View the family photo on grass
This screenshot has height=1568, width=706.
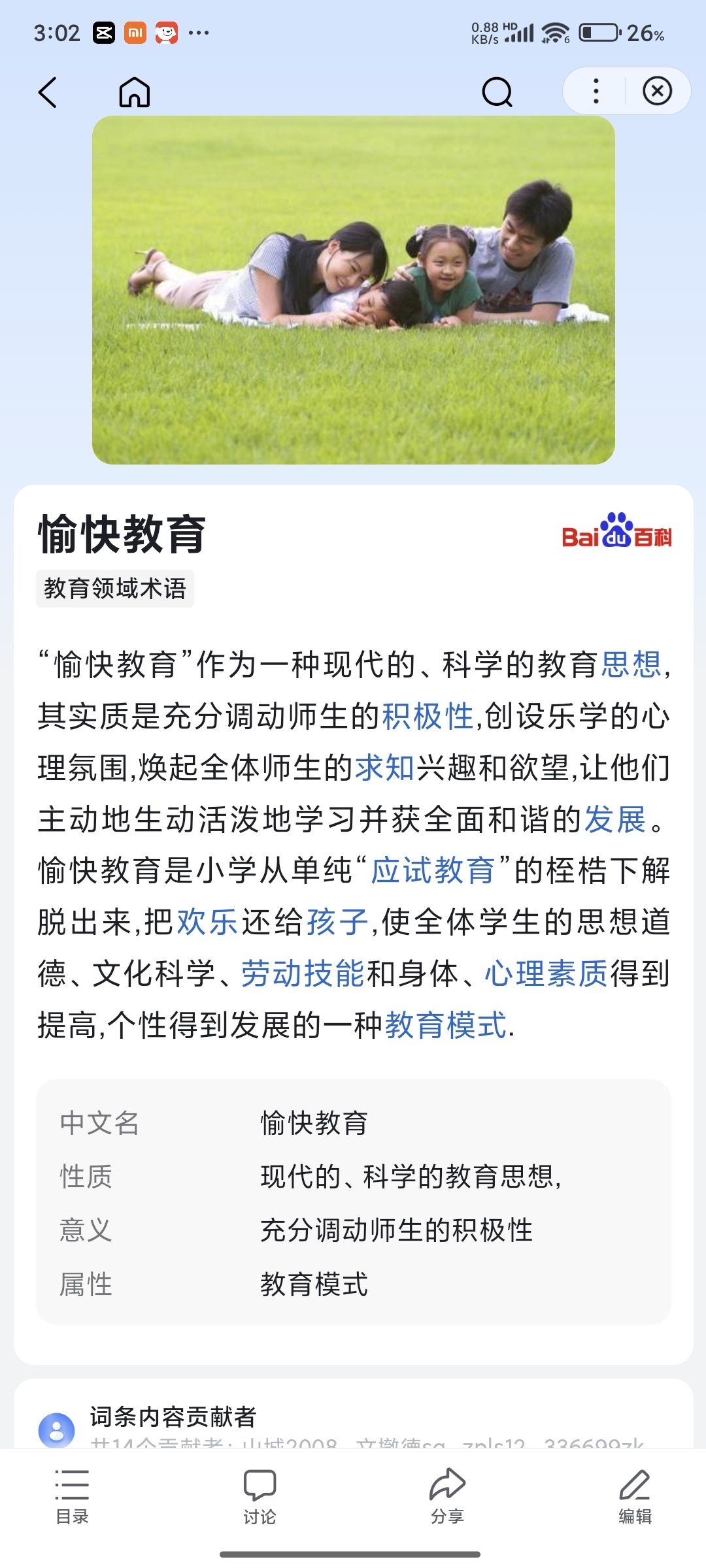click(353, 290)
